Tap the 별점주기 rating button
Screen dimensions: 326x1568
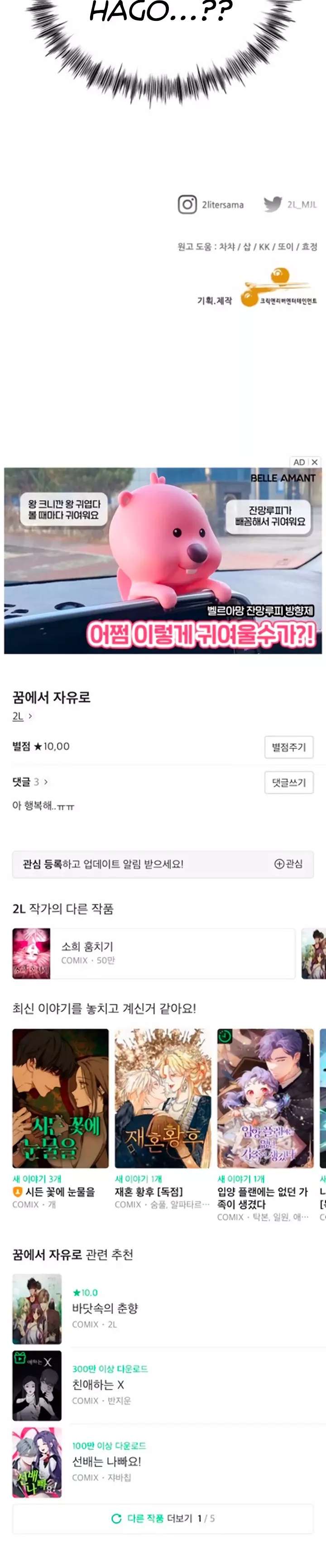tap(289, 747)
